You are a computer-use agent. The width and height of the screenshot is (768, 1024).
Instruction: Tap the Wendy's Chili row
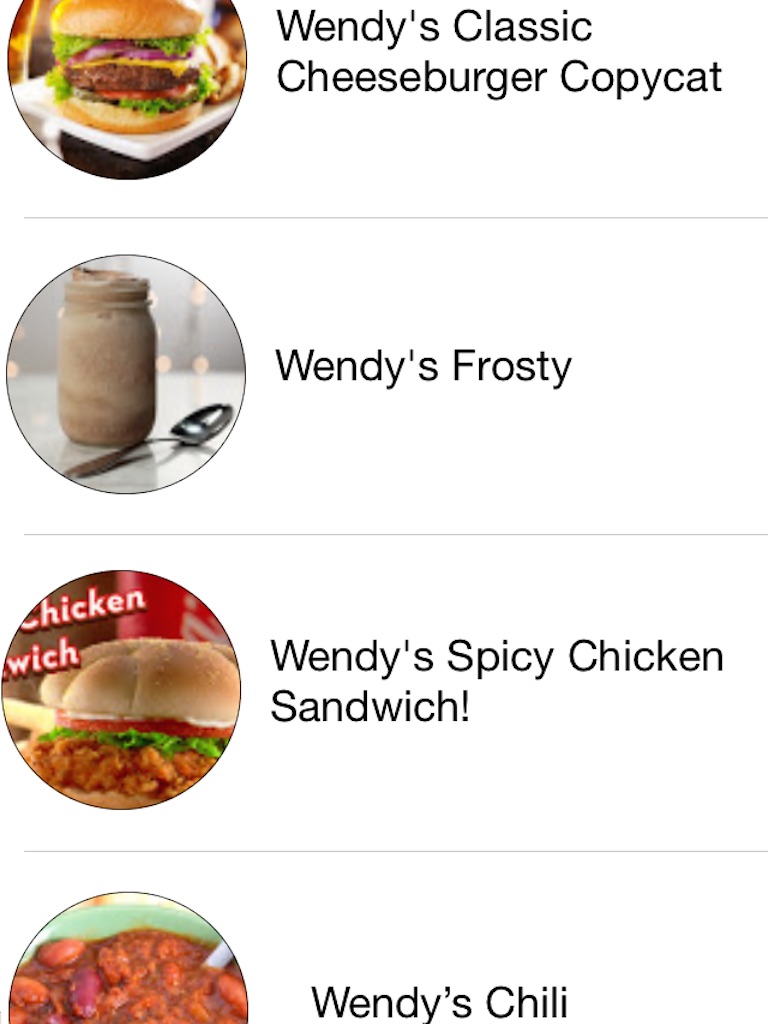pyautogui.click(x=440, y=1000)
